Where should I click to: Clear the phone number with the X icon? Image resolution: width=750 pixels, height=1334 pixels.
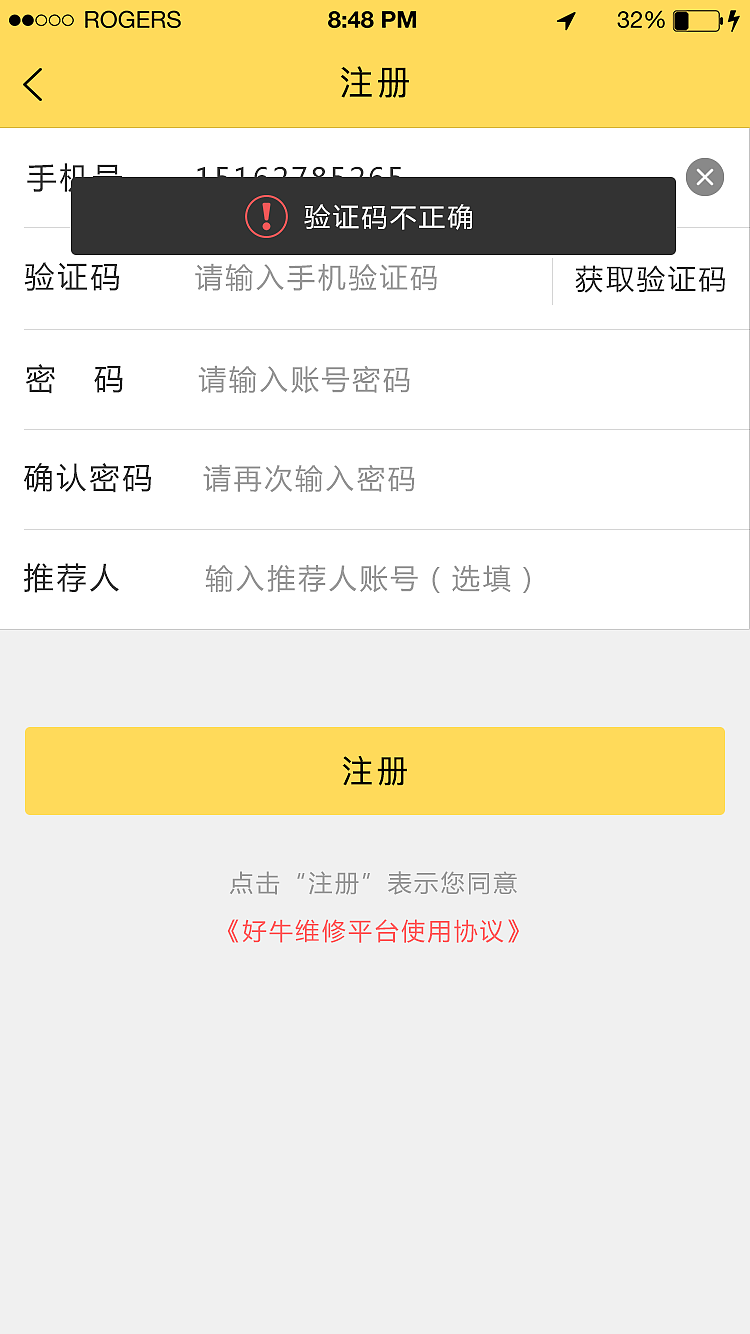[704, 177]
